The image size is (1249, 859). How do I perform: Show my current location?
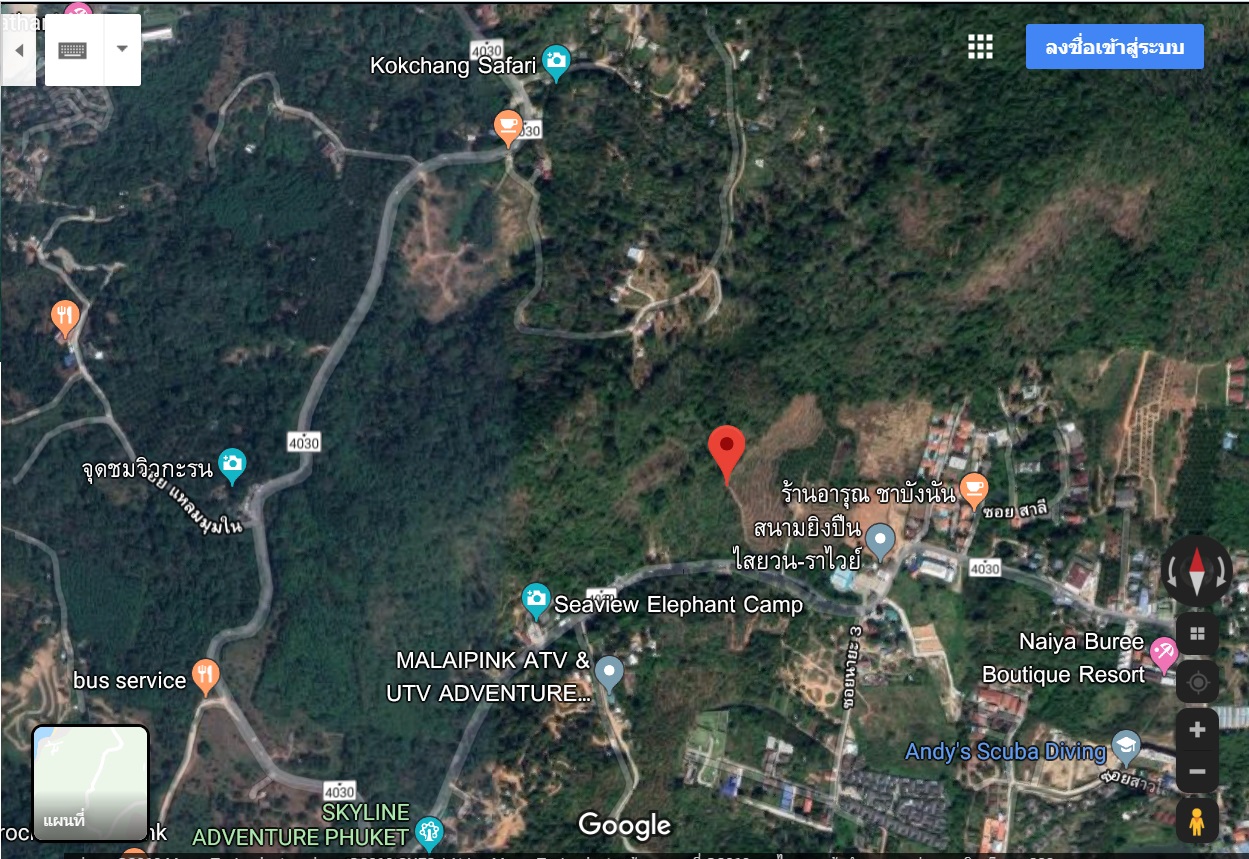[1197, 684]
